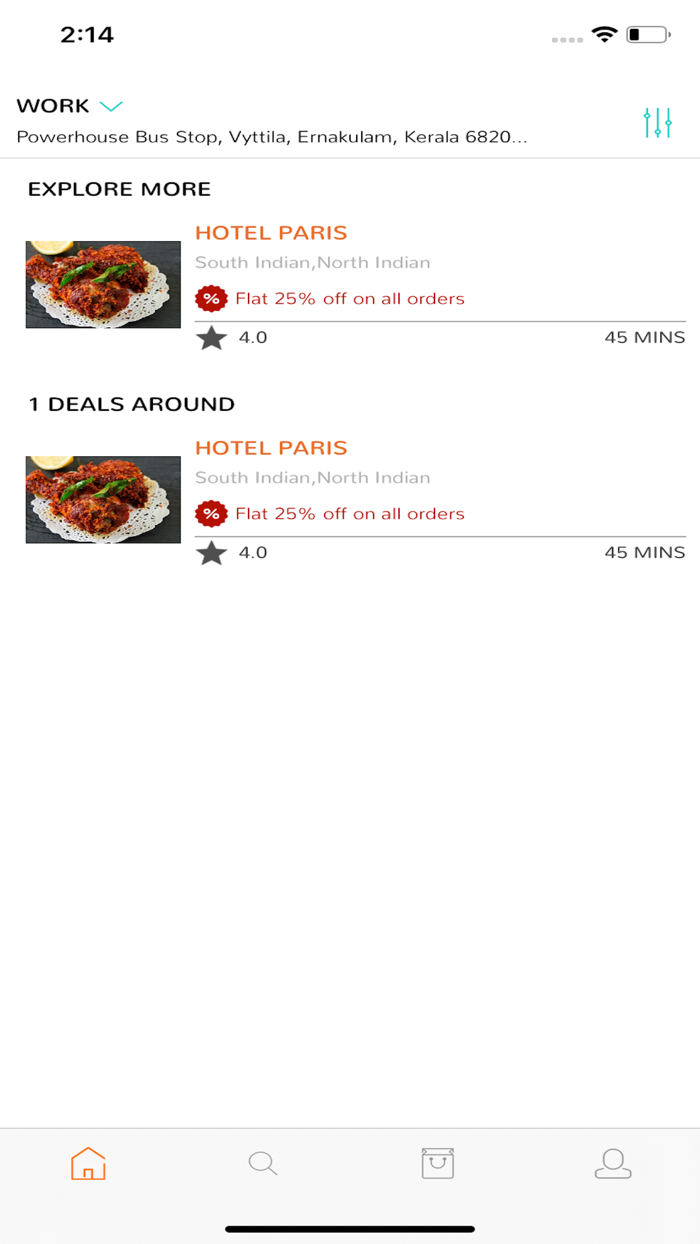Screen dimensions: 700x1244
Task: Open the filter settings icon
Action: pyautogui.click(x=657, y=122)
